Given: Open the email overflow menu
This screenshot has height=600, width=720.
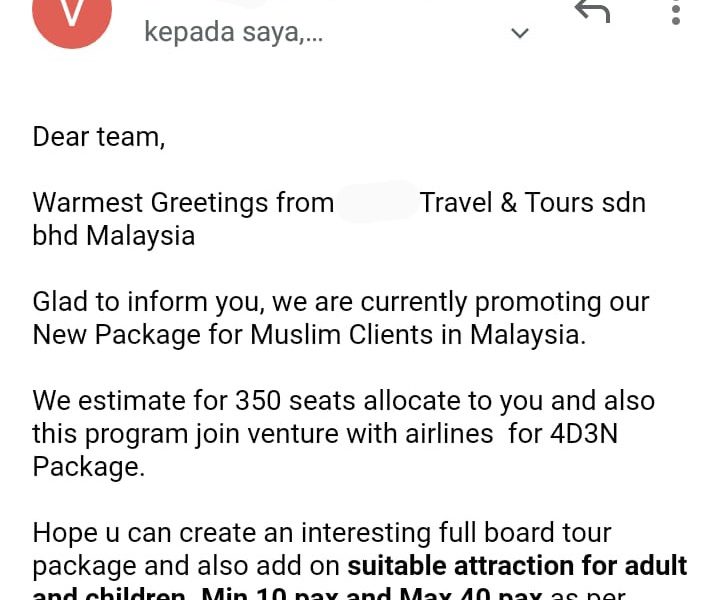Looking at the screenshot, I should [676, 12].
